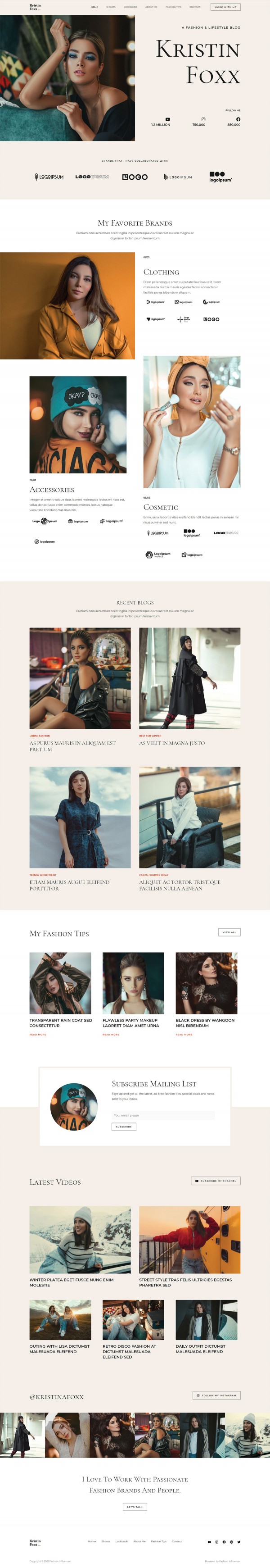Screen dimensions: 270x1568
Task: Subscribe to my YouTube channel
Action: tap(215, 1181)
